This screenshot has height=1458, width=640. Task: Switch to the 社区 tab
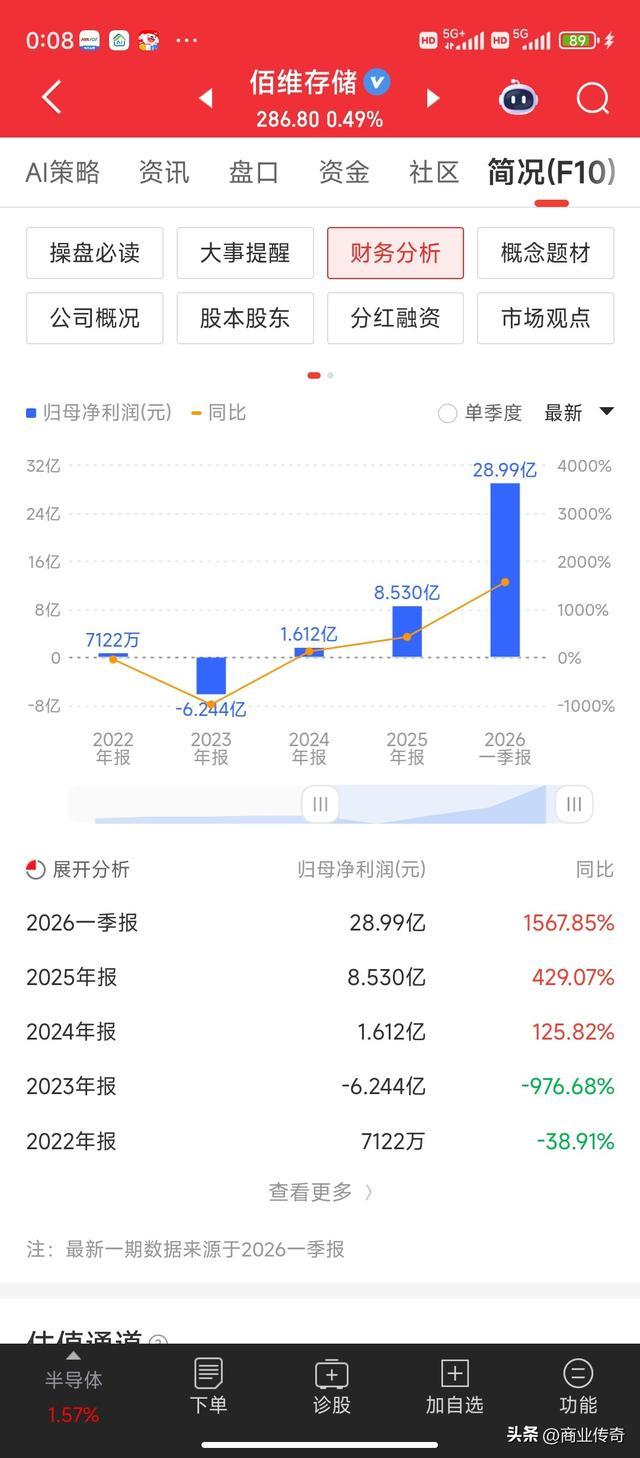pos(434,172)
